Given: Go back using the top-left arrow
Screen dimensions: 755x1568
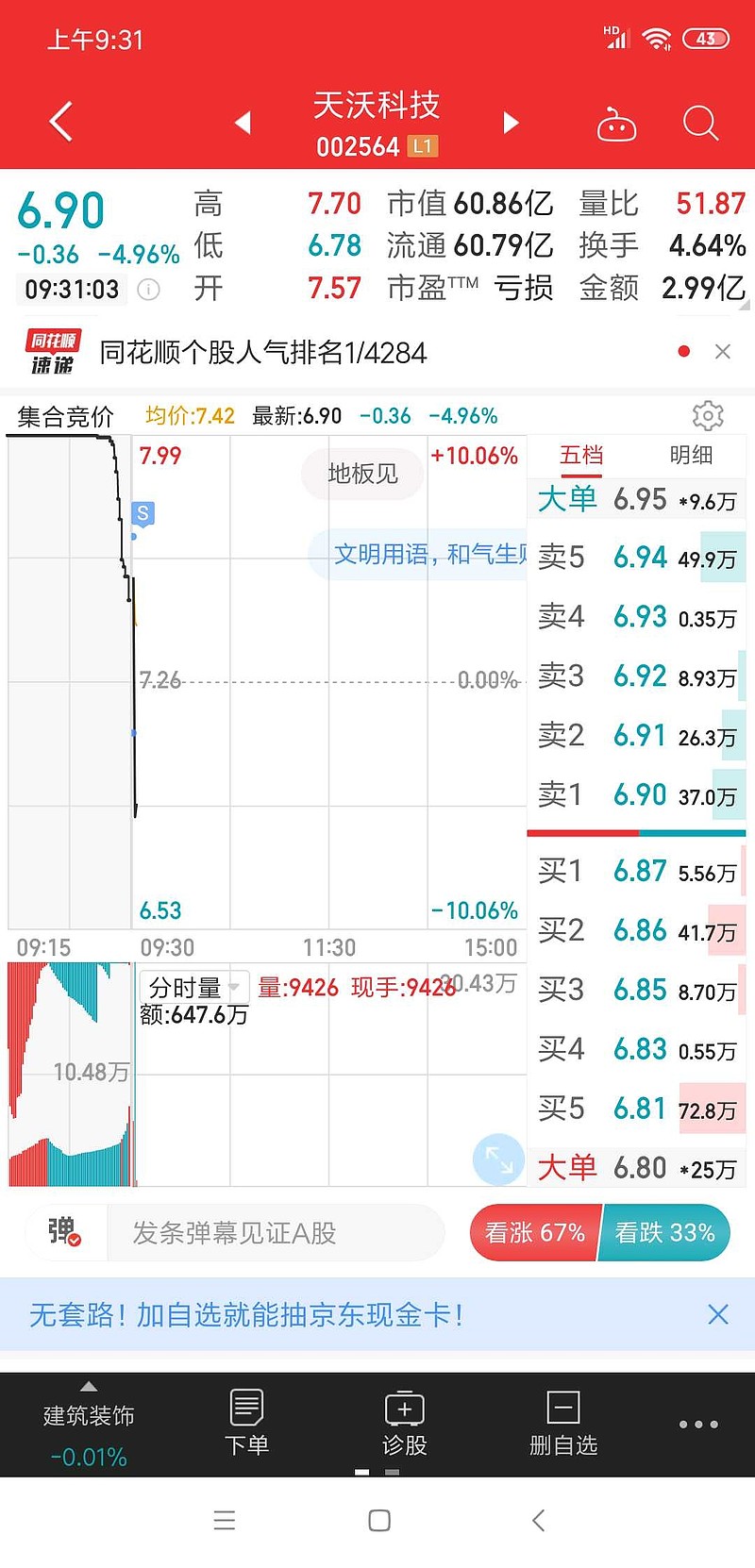Looking at the screenshot, I should [x=61, y=122].
